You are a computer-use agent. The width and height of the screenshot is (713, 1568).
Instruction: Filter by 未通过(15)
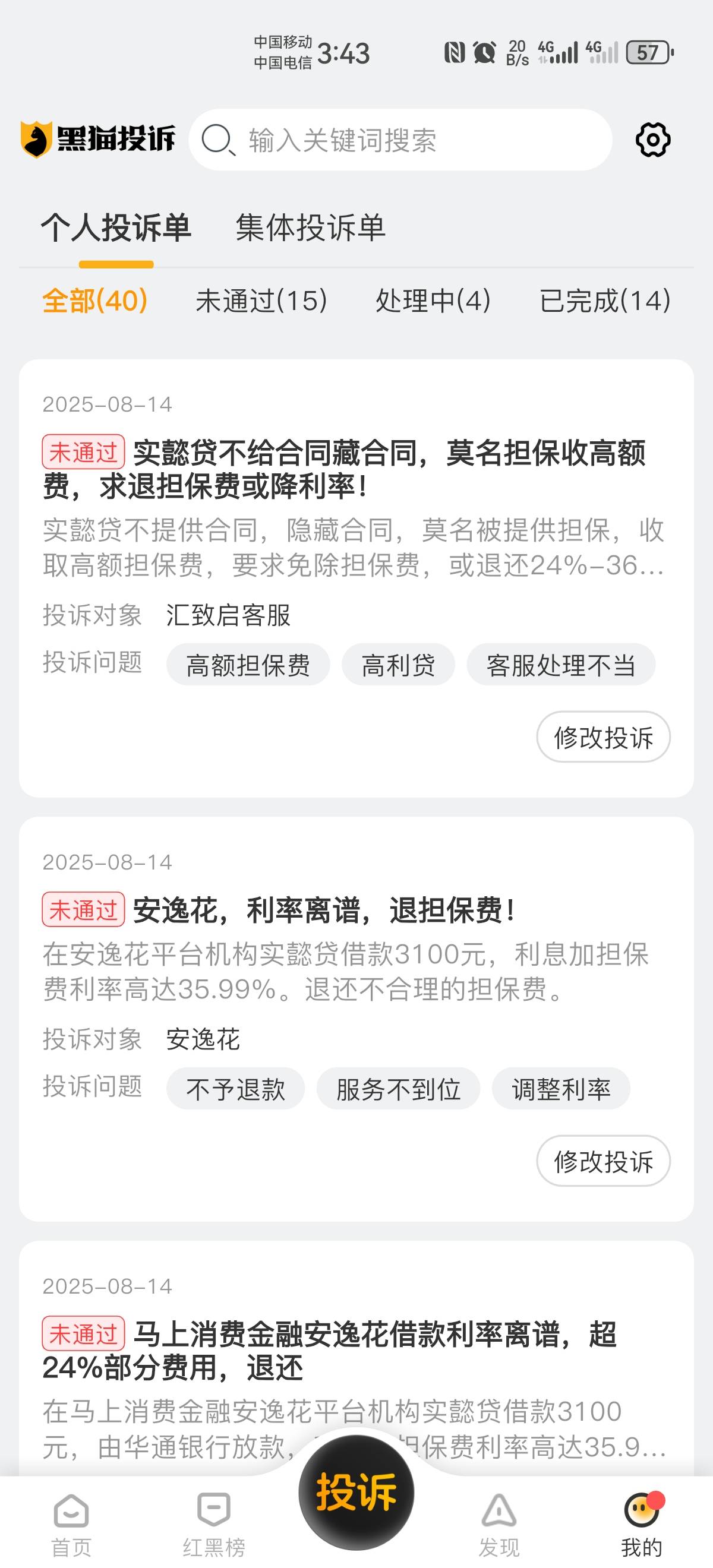coord(262,301)
